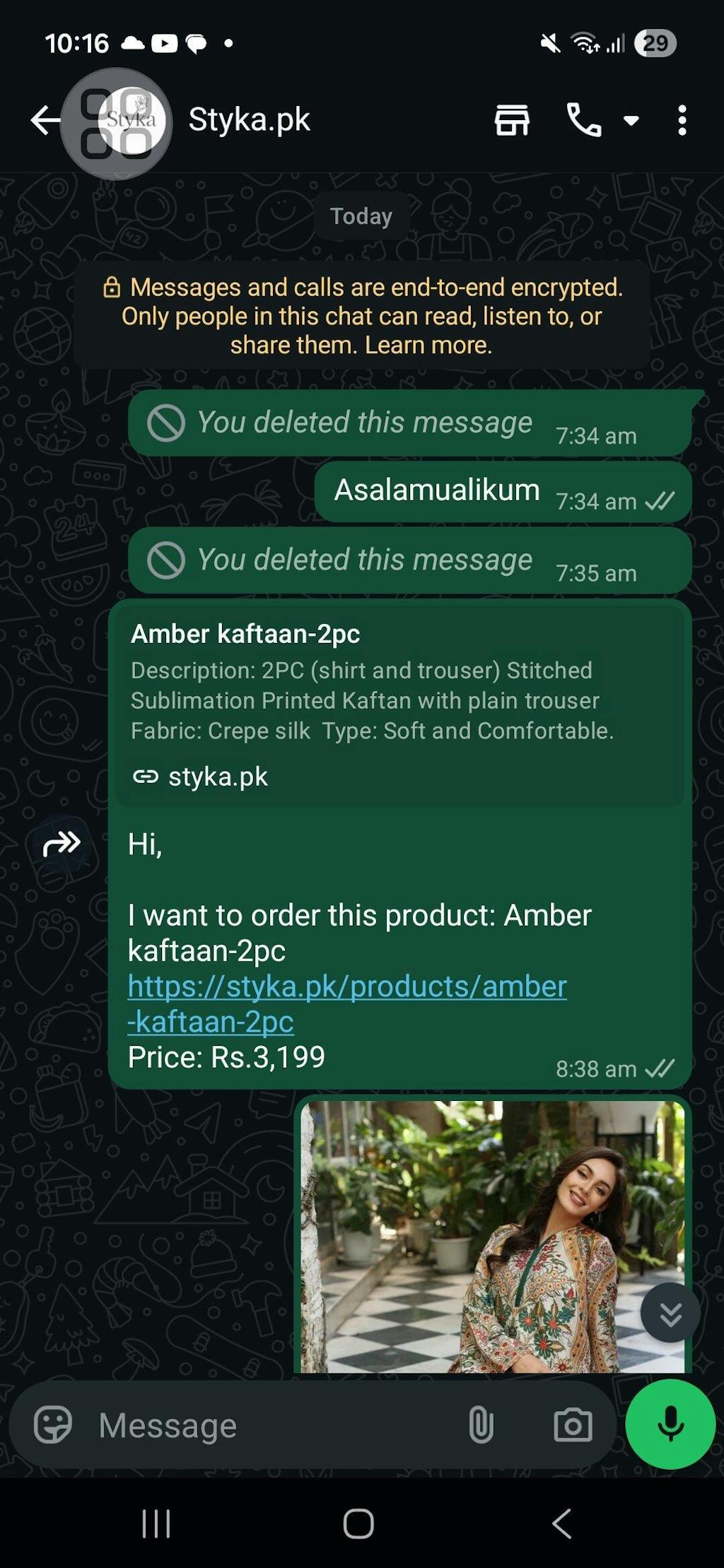The image size is (724, 1568).
Task: Open the emoji and sticker picker
Action: tap(53, 1425)
